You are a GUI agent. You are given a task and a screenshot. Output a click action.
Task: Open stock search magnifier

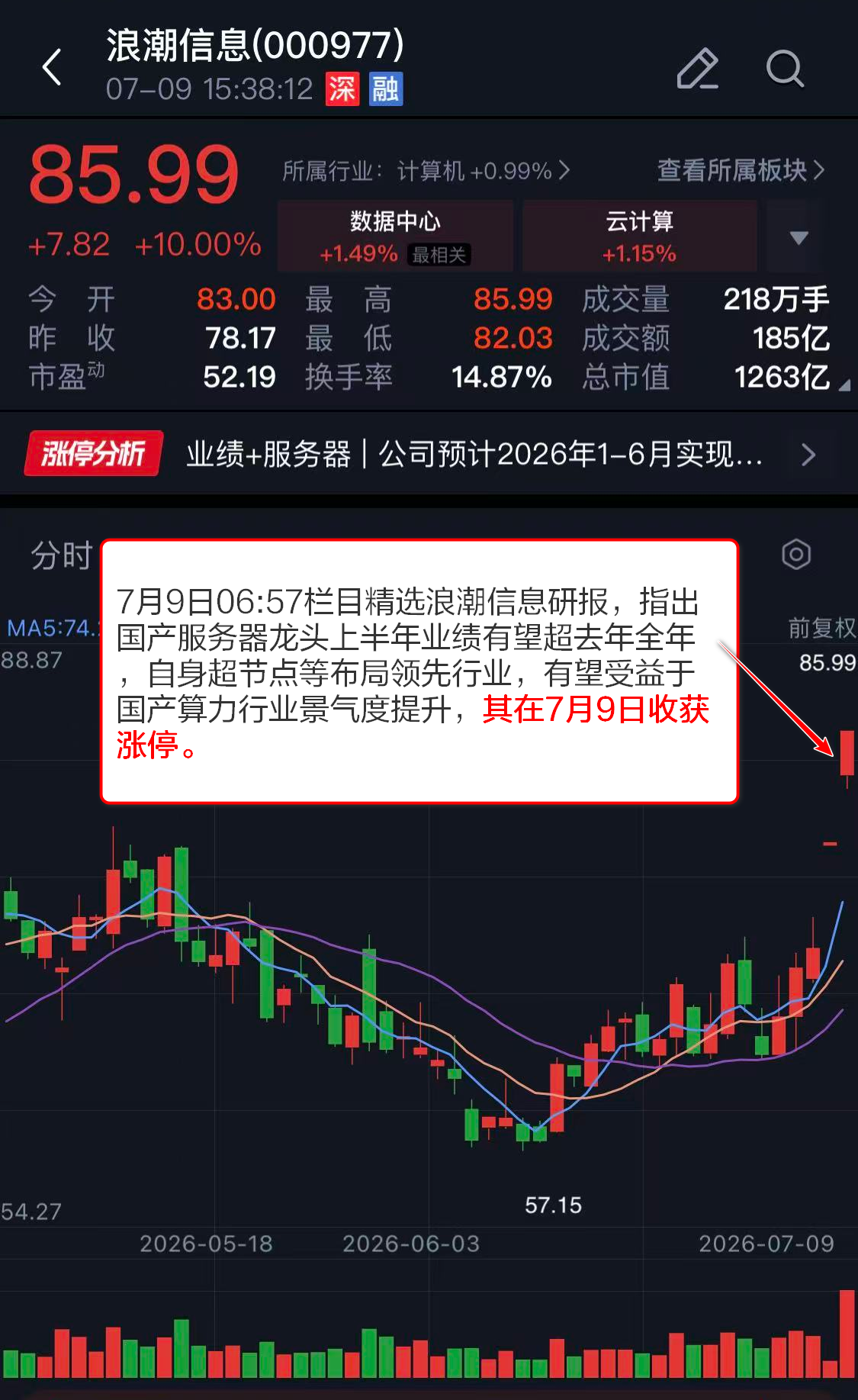[785, 69]
